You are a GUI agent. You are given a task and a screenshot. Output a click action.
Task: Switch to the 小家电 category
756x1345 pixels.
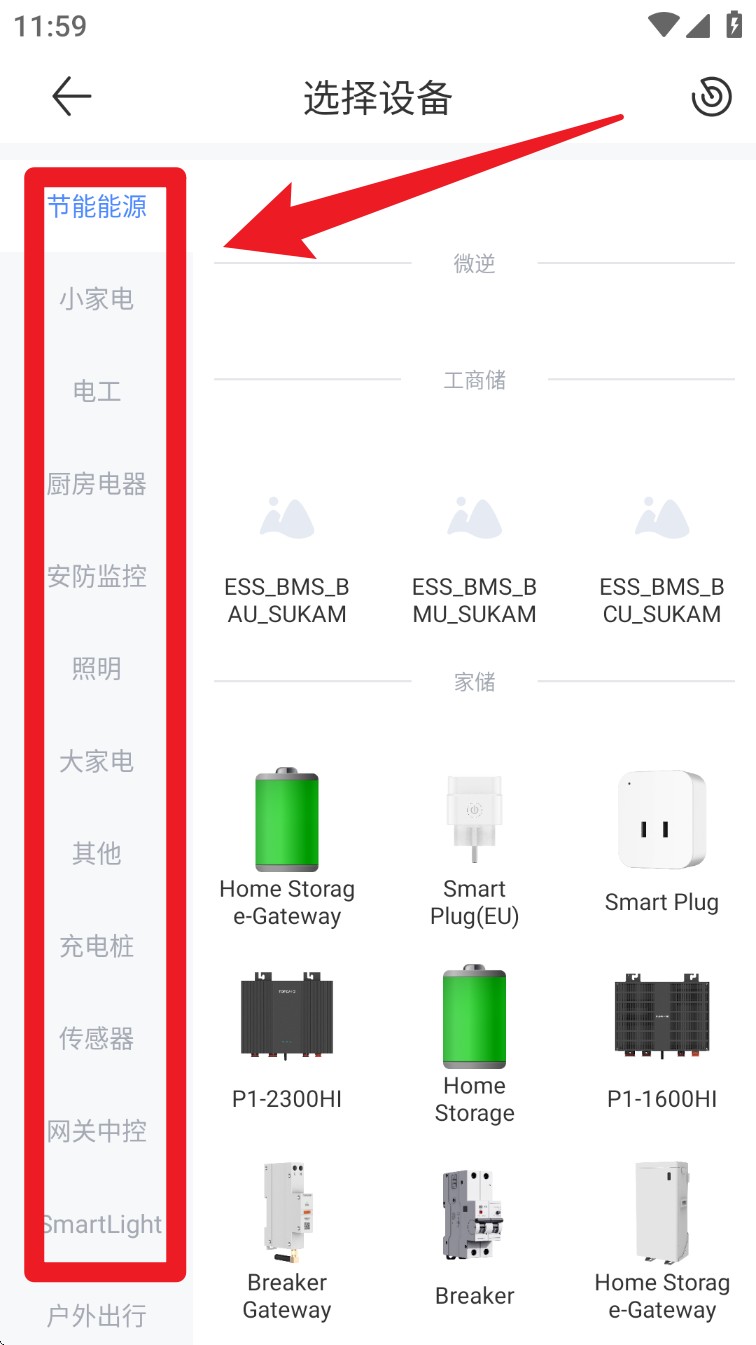[97, 299]
